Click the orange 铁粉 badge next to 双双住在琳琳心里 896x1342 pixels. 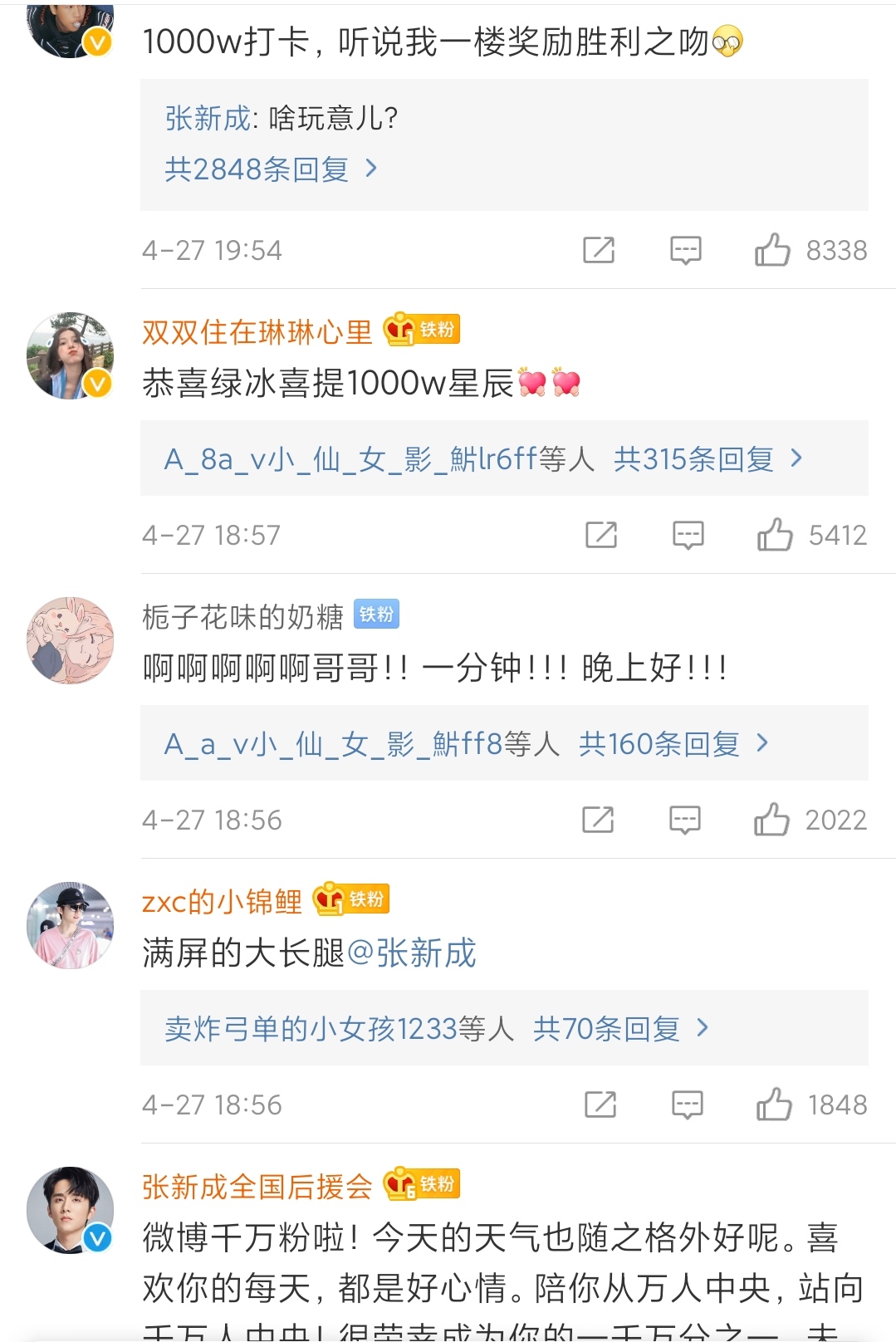(x=422, y=331)
